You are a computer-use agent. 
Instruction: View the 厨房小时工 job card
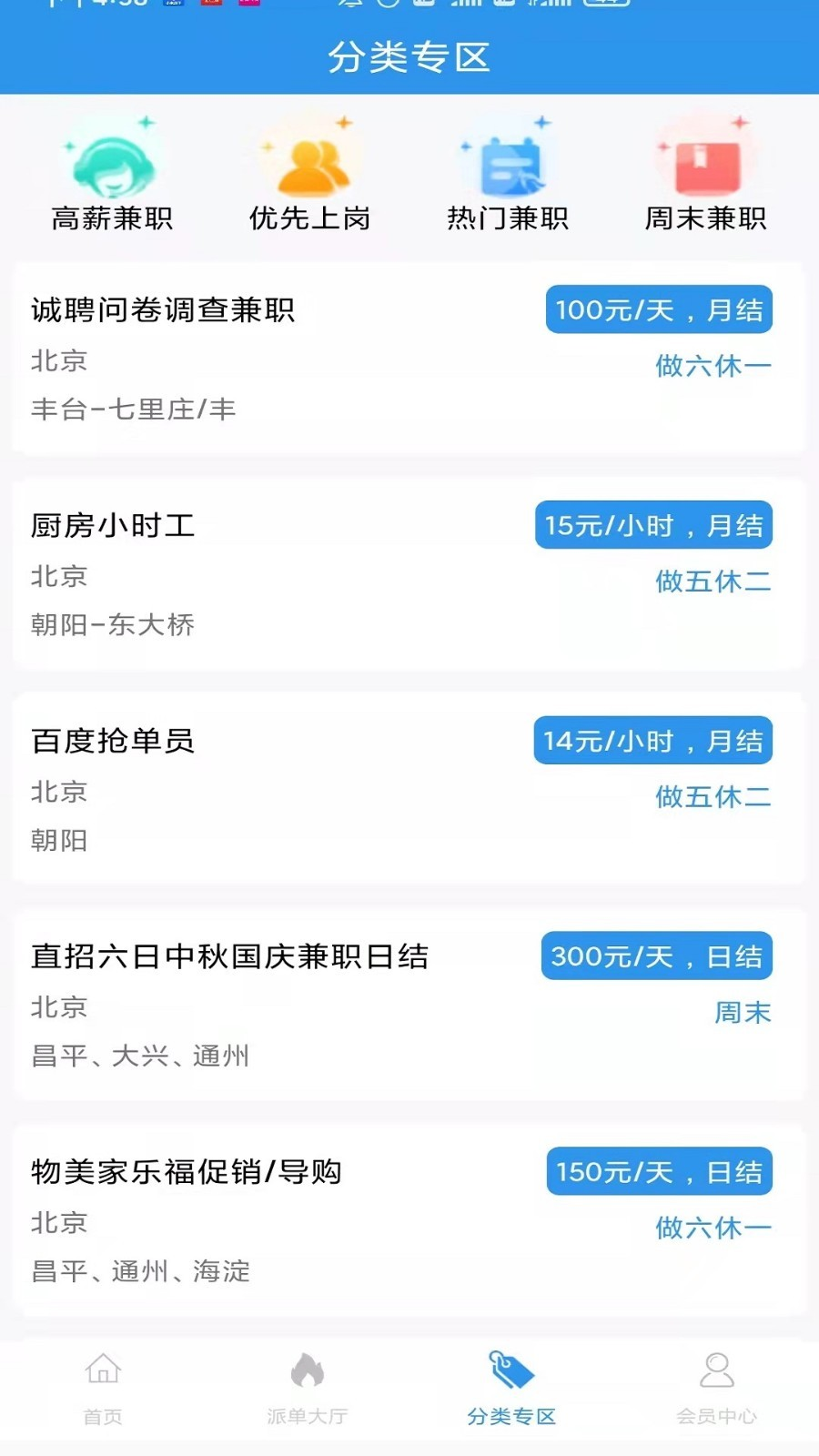pos(409,573)
